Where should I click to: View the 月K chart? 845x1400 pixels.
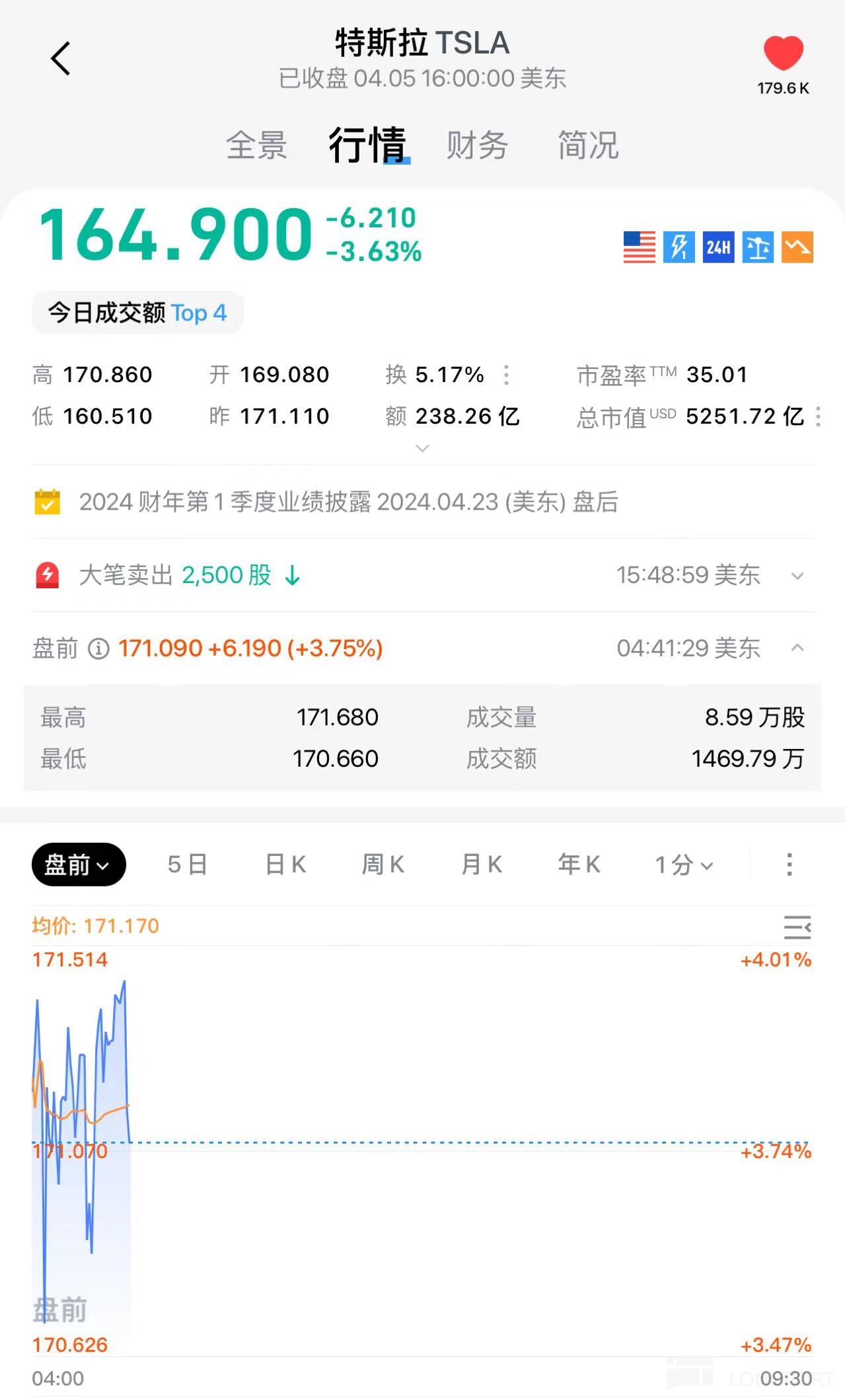482,865
